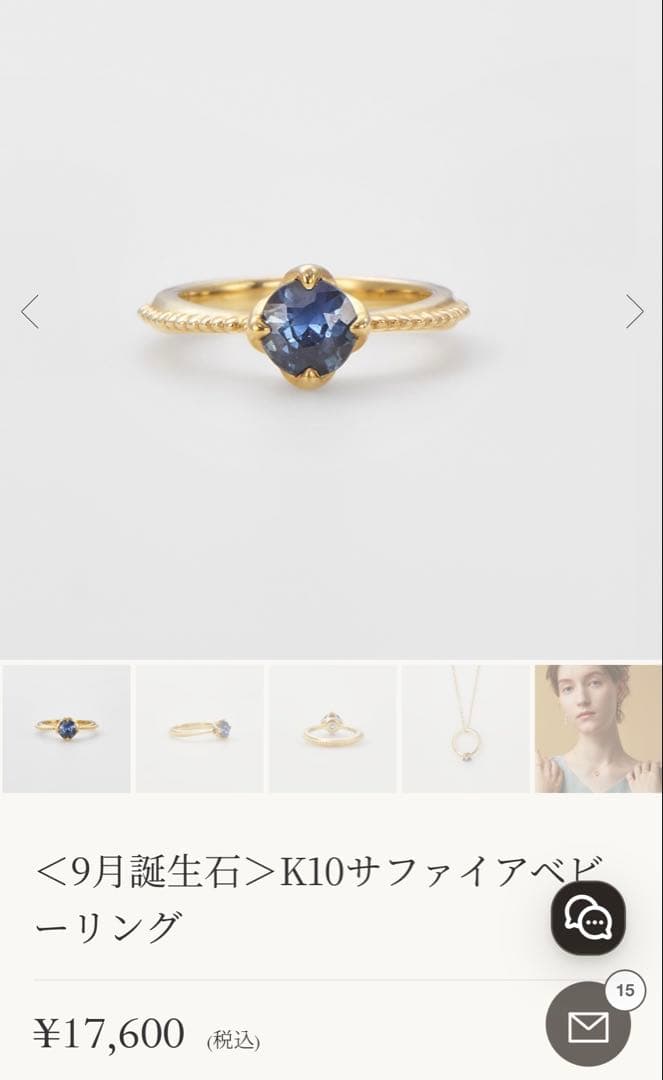Screen dimensions: 663x1080
Task: Open the mail button with 15 badge
Action: pyautogui.click(x=588, y=1026)
